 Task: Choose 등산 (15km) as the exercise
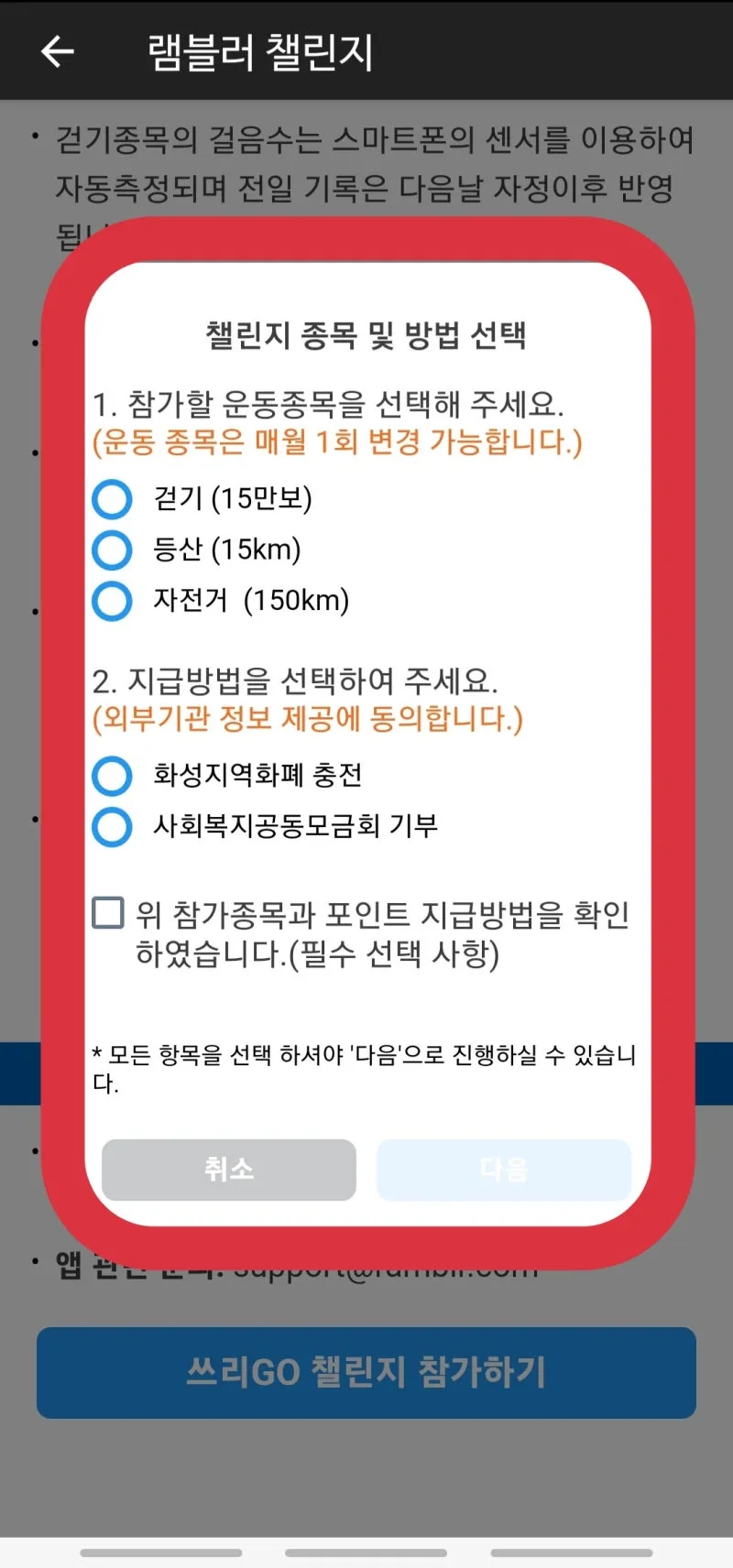pyautogui.click(x=113, y=550)
